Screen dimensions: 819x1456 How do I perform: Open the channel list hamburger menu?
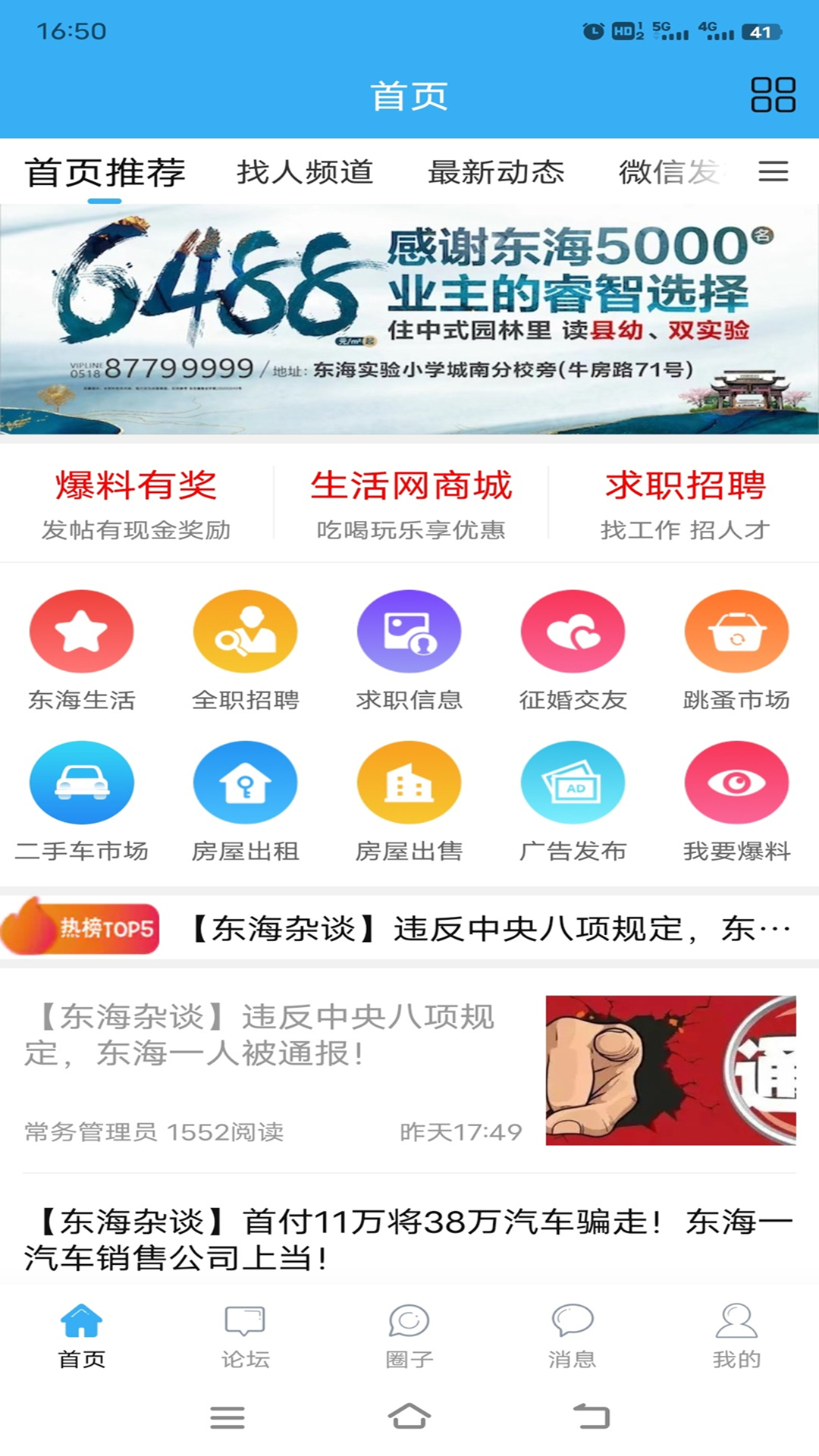coord(773,173)
